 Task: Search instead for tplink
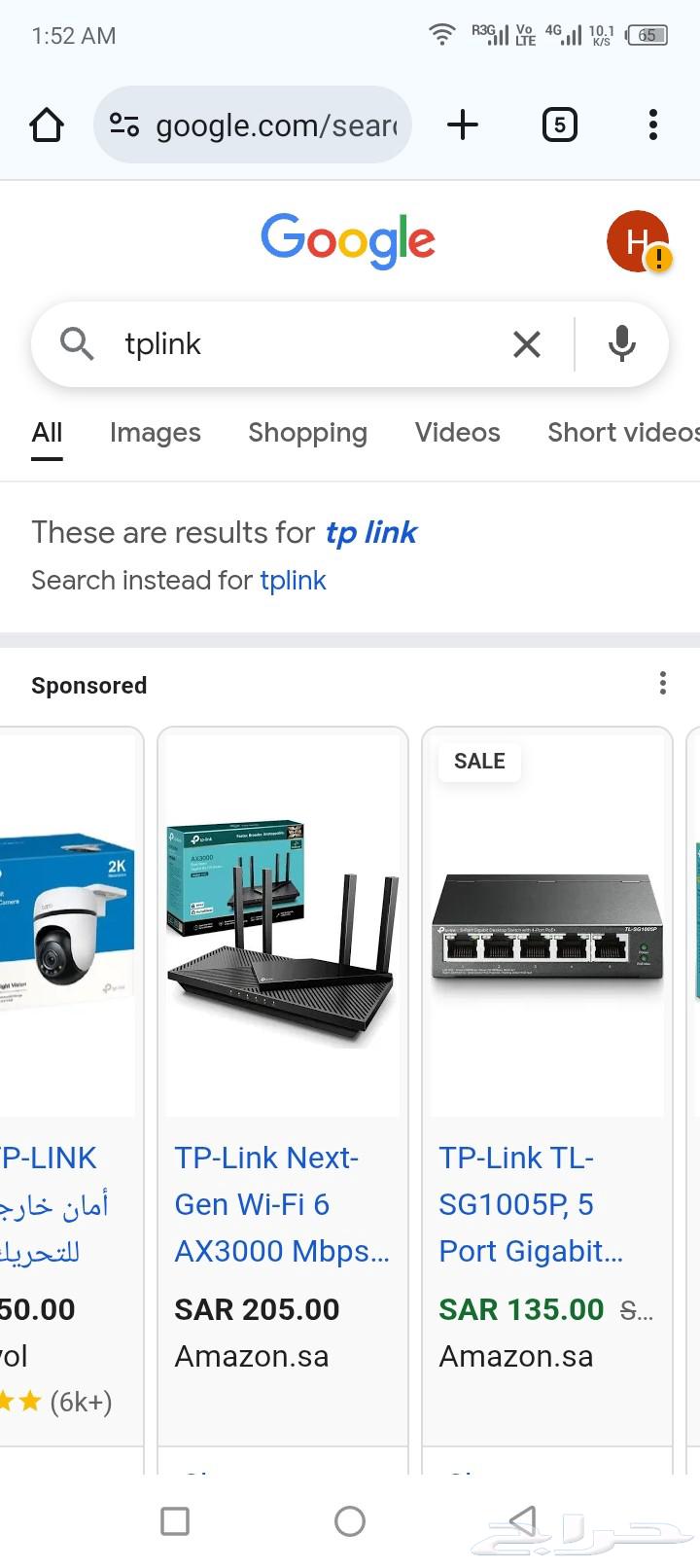pyautogui.click(x=293, y=581)
